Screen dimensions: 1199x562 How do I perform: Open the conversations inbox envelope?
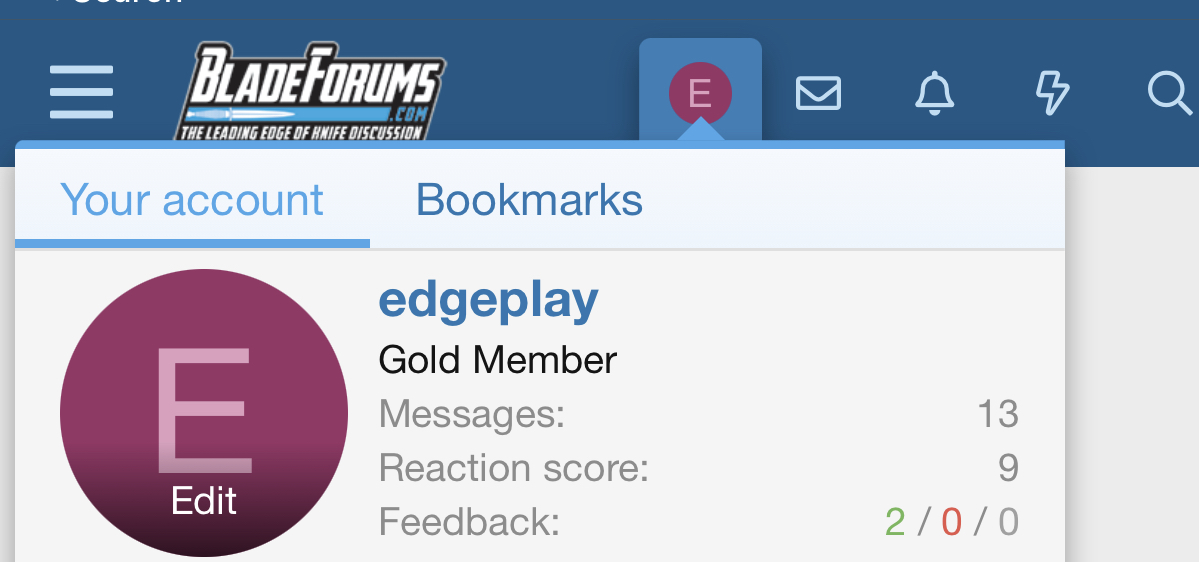pyautogui.click(x=818, y=93)
